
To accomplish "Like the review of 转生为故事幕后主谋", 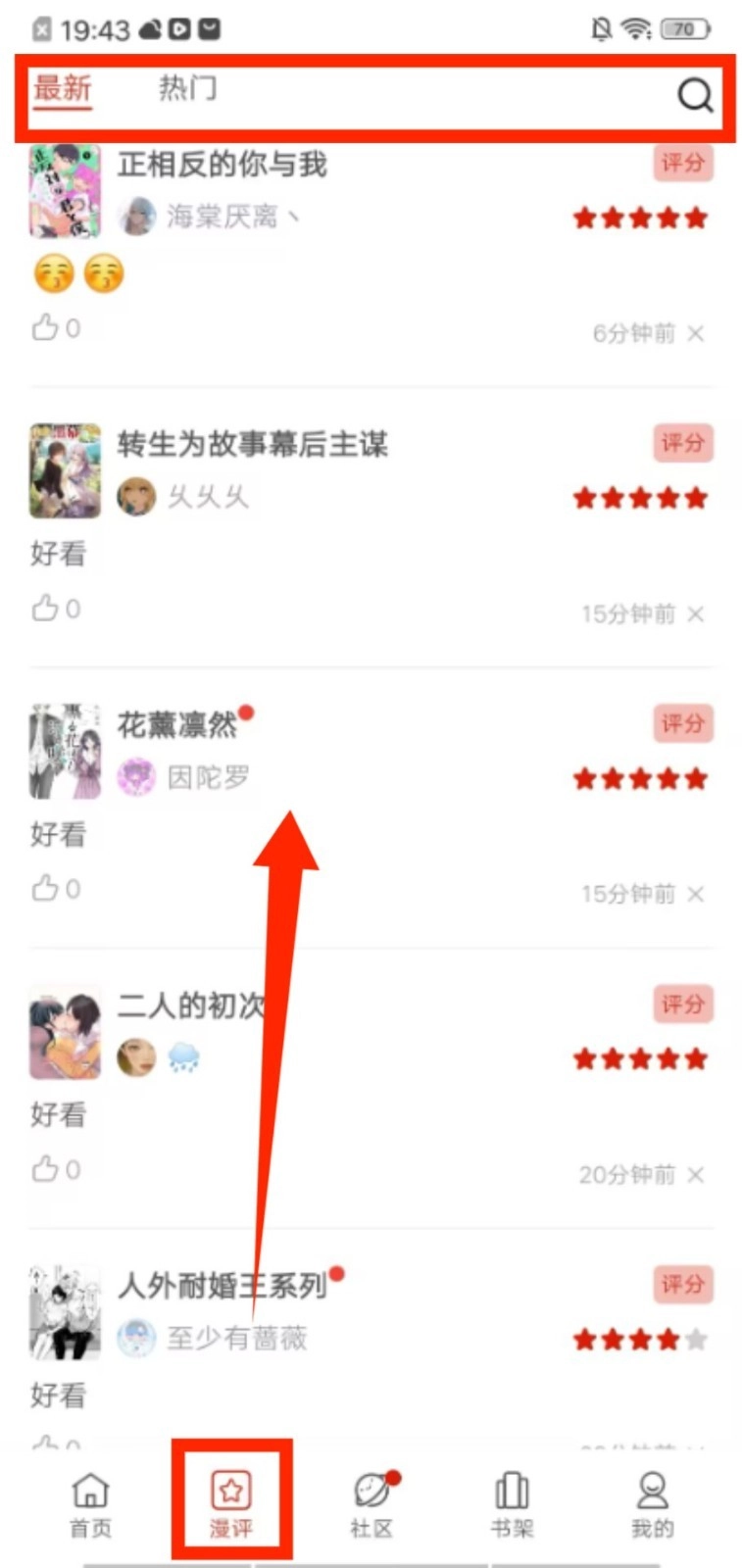I will pos(46,608).
